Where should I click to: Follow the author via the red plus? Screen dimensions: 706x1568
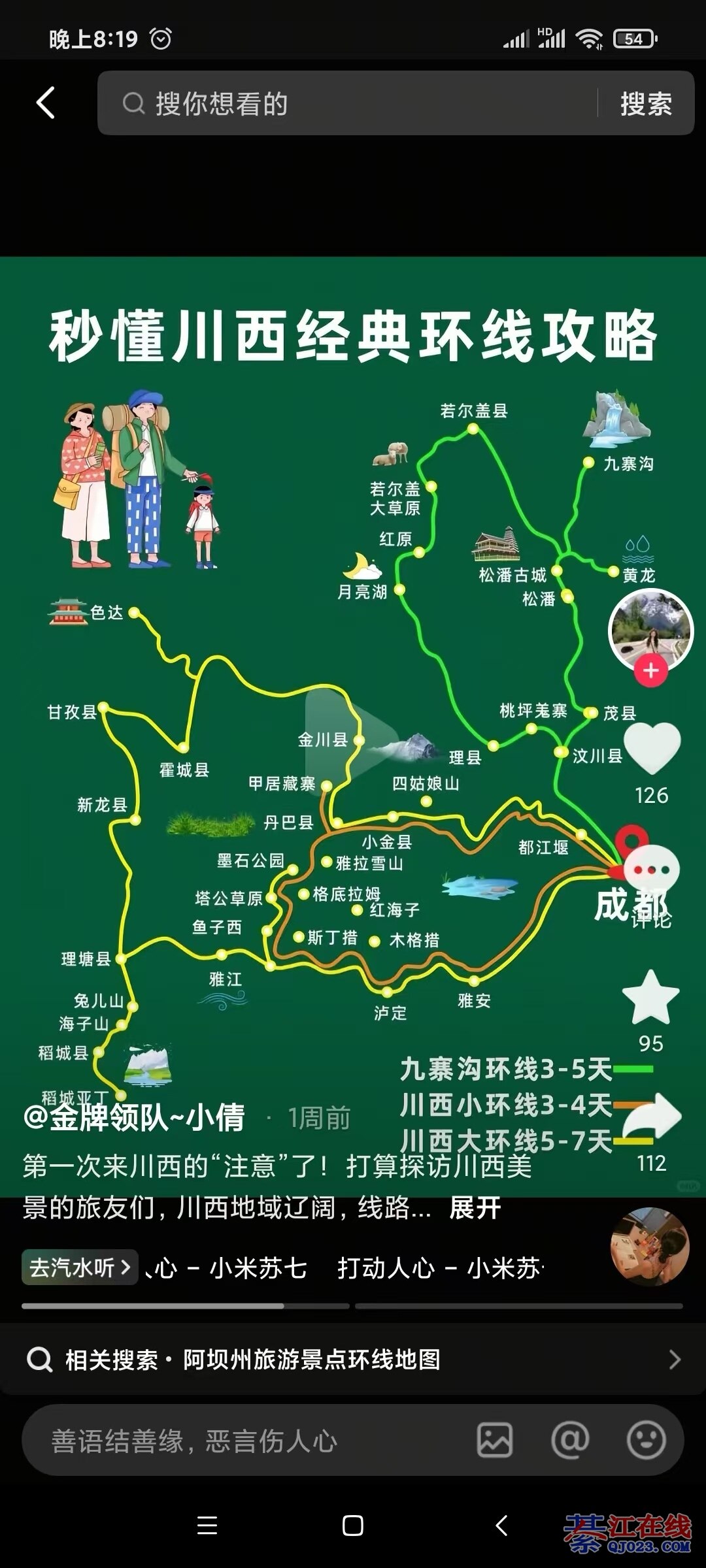650,670
